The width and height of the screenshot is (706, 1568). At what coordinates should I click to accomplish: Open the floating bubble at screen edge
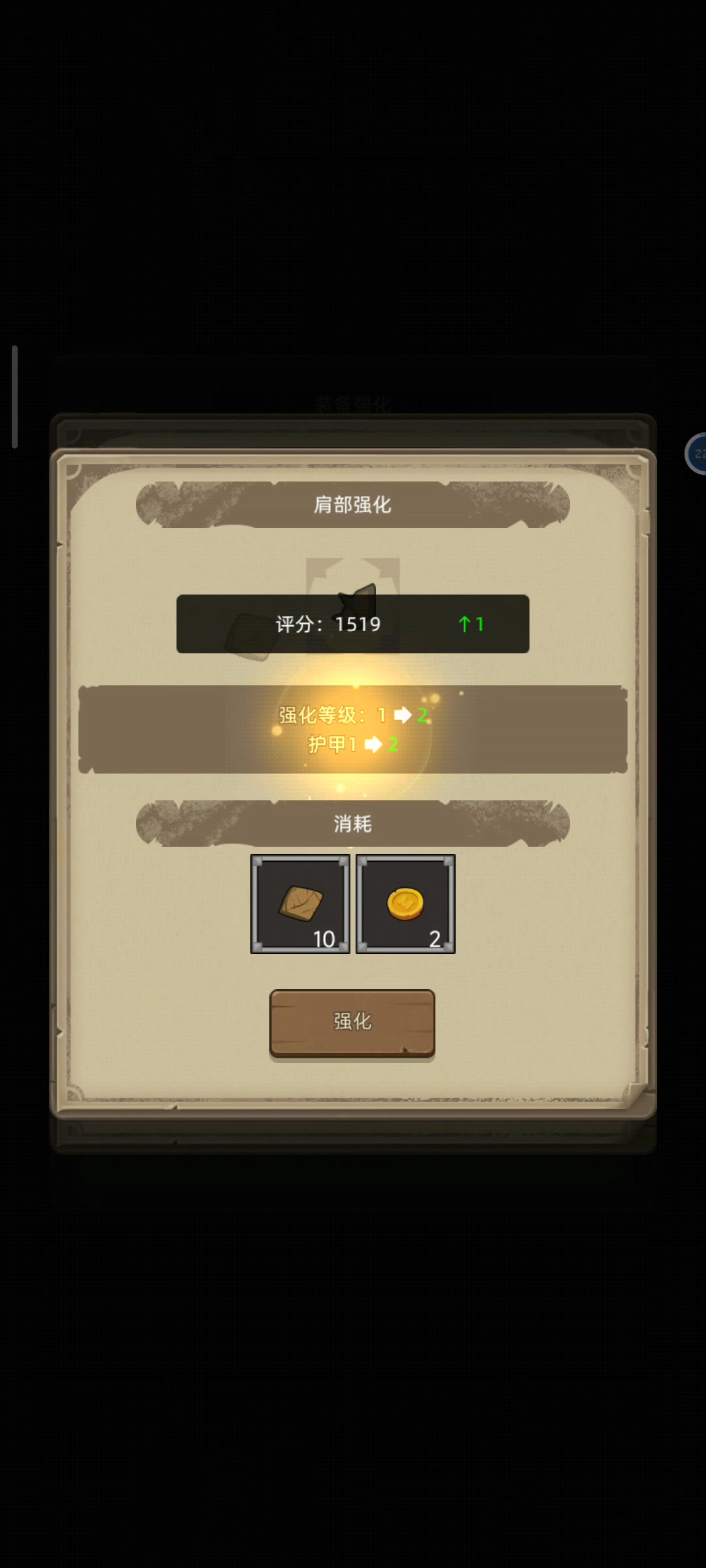point(696,453)
